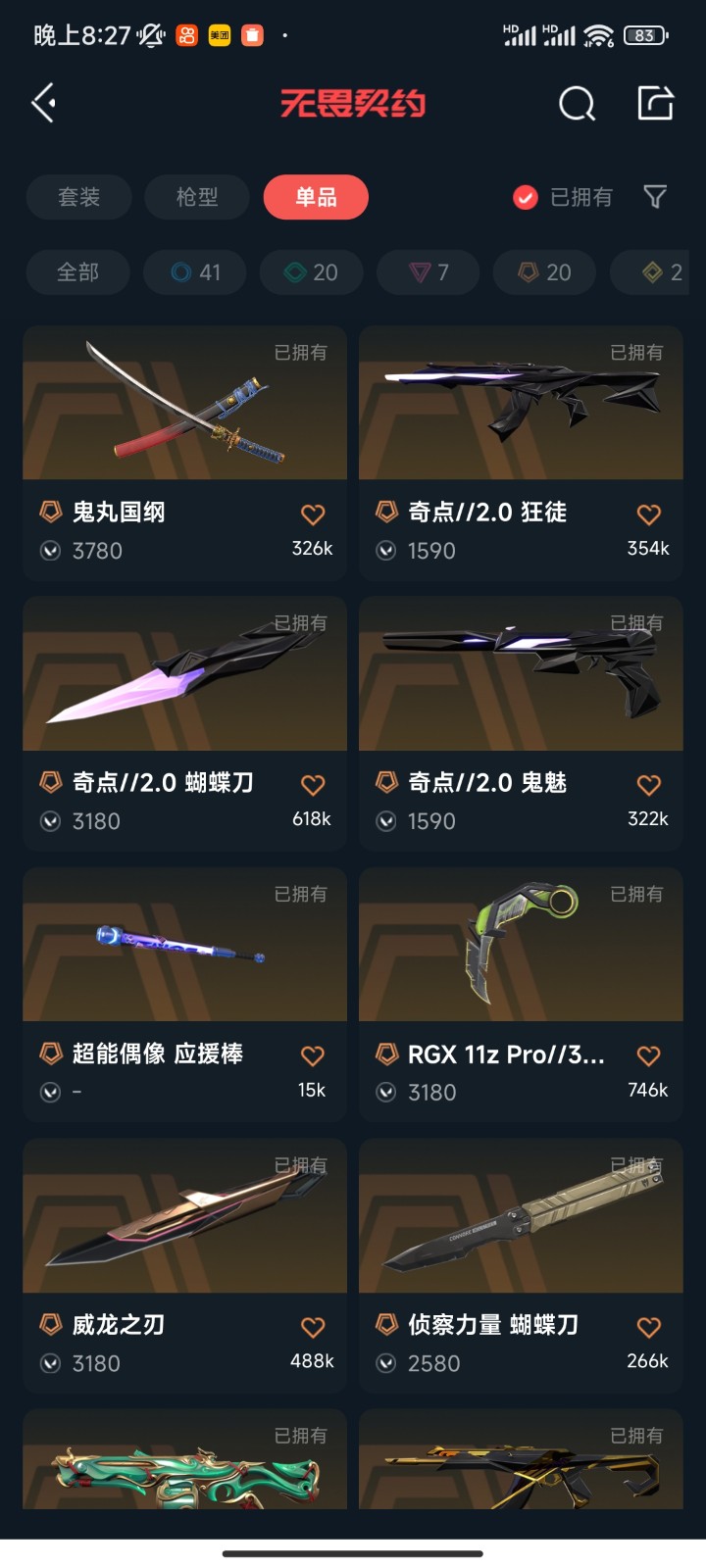Toggle the 已拥有 checkbox
Viewport: 706px width, 1568px height.
[526, 198]
